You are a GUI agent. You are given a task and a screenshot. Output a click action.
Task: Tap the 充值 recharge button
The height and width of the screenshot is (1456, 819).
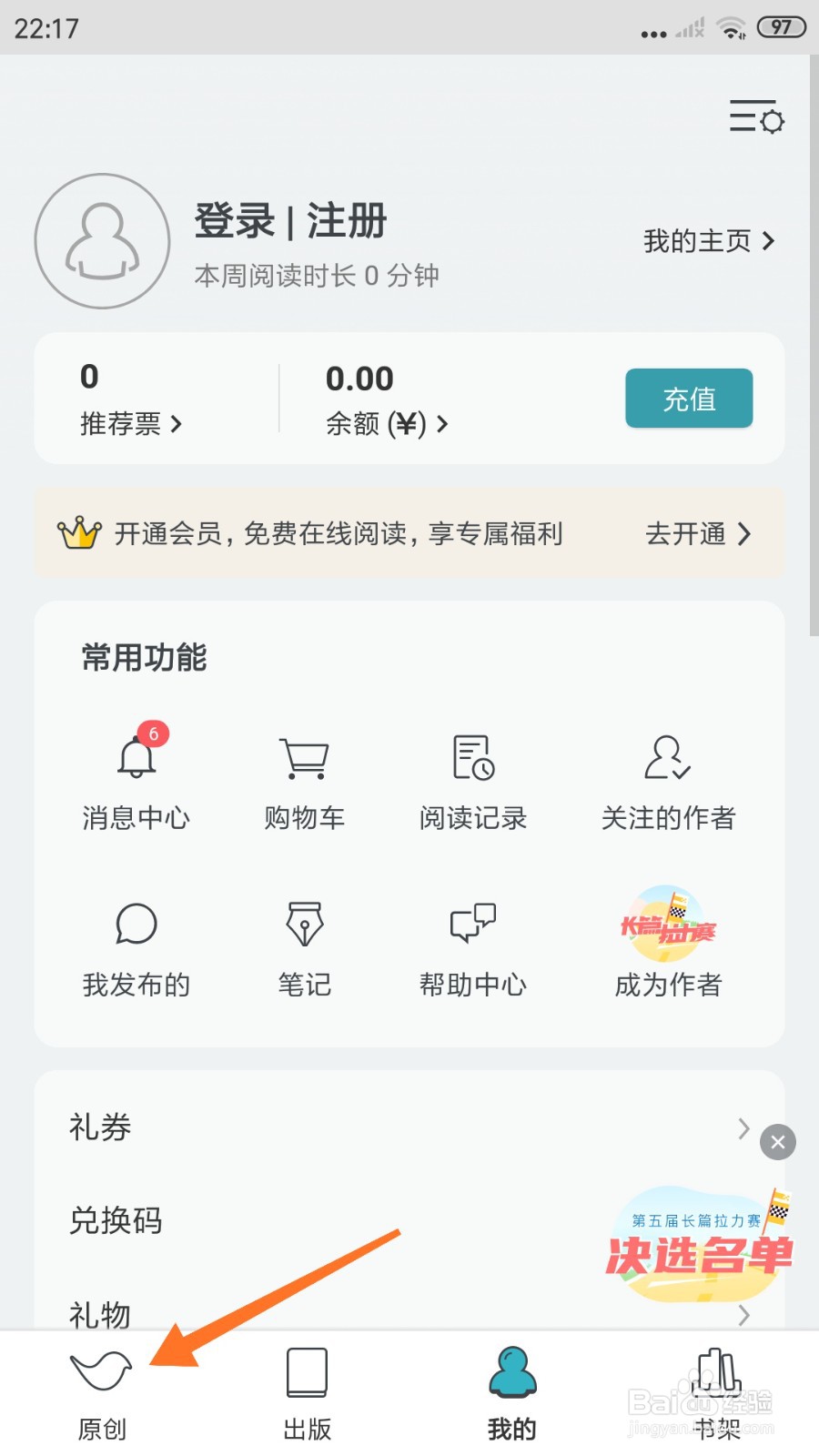(x=688, y=398)
